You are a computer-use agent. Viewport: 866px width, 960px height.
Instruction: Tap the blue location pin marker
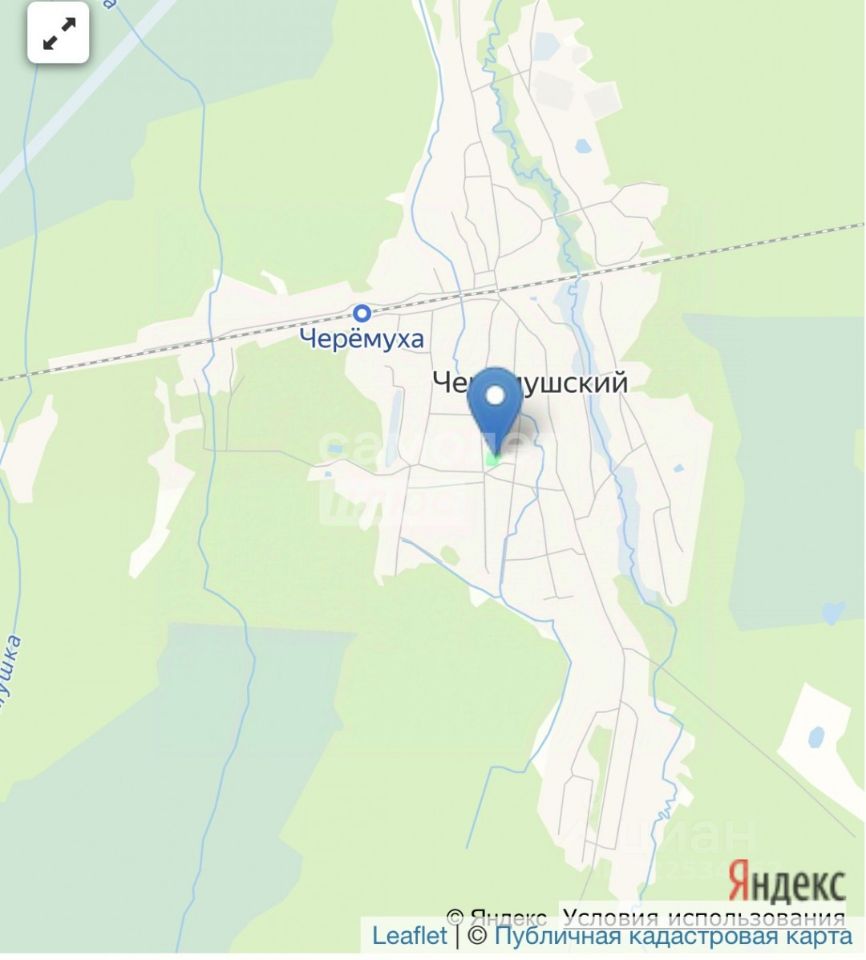click(x=495, y=402)
